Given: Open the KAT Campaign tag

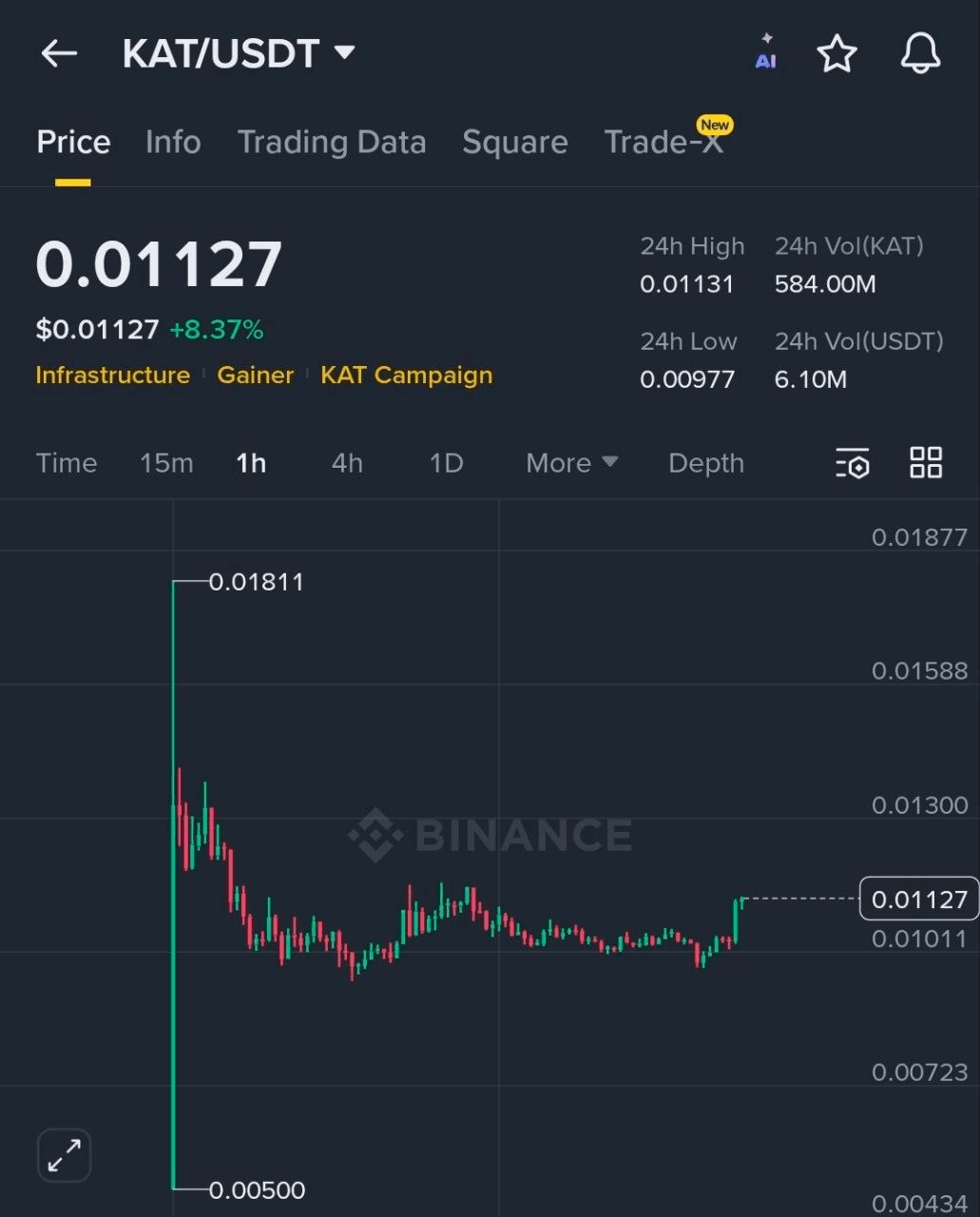Looking at the screenshot, I should pos(406,375).
